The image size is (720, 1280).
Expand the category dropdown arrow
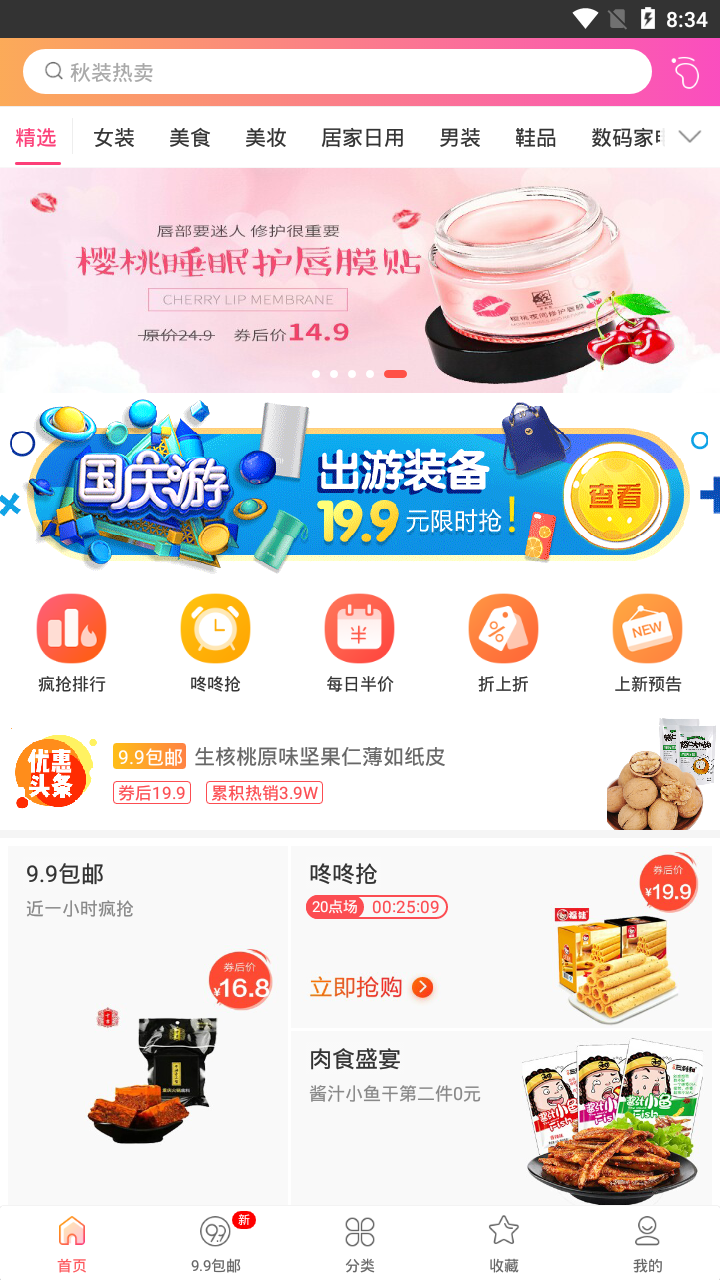tap(690, 138)
